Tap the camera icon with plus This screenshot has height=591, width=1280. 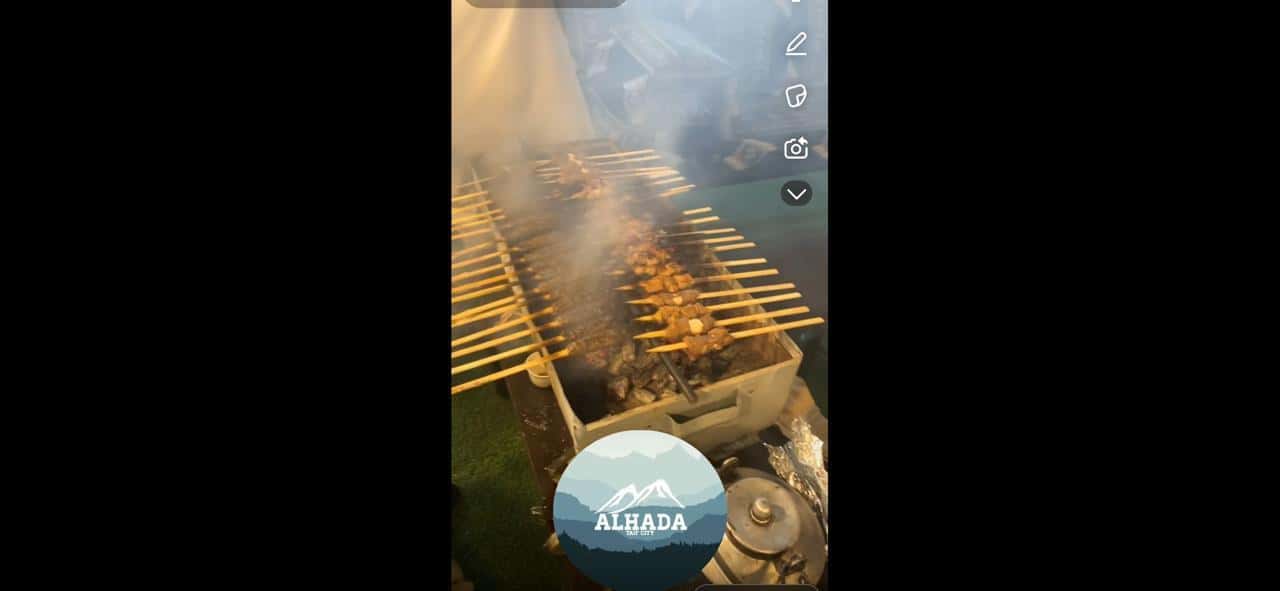(796, 148)
